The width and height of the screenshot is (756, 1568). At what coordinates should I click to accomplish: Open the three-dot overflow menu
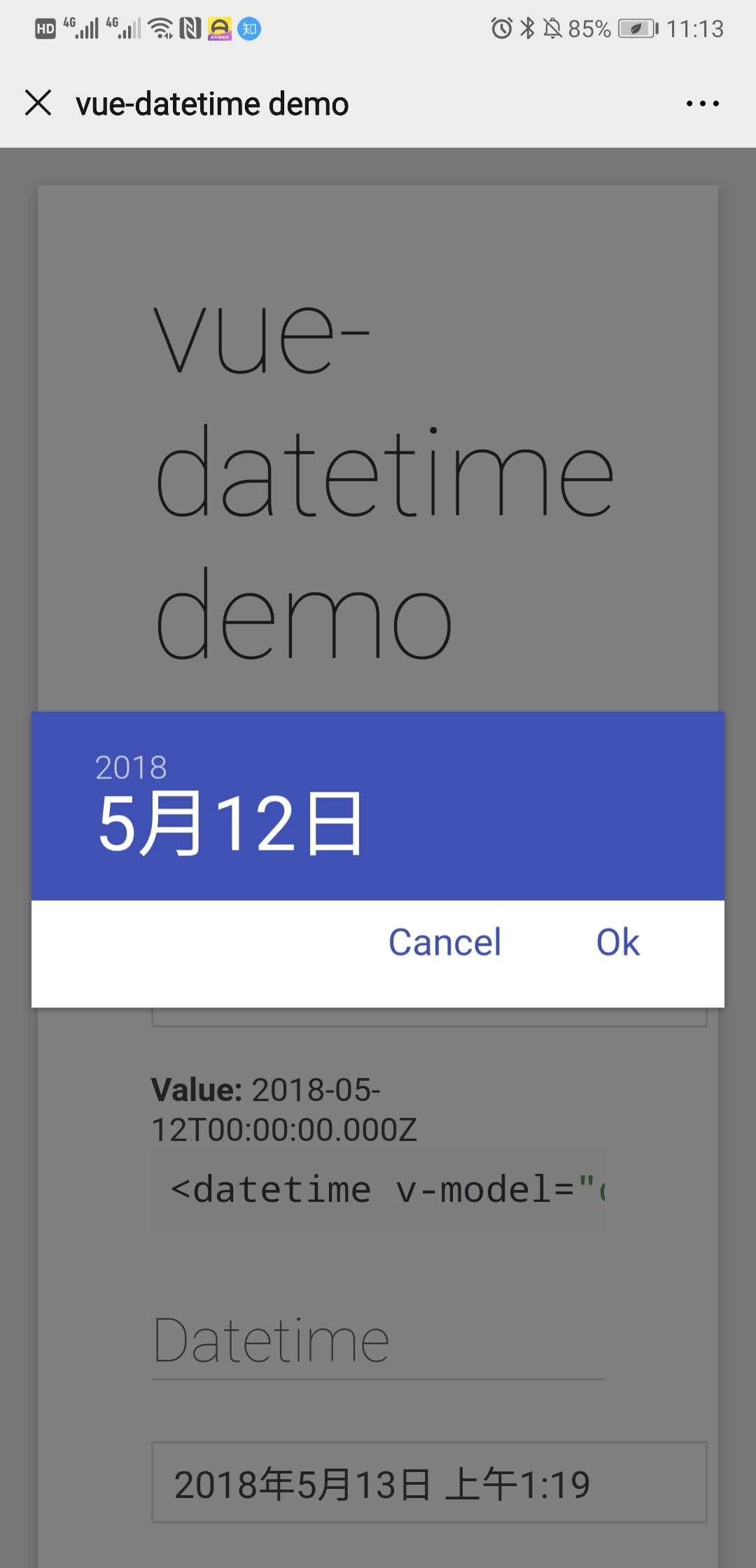702,104
